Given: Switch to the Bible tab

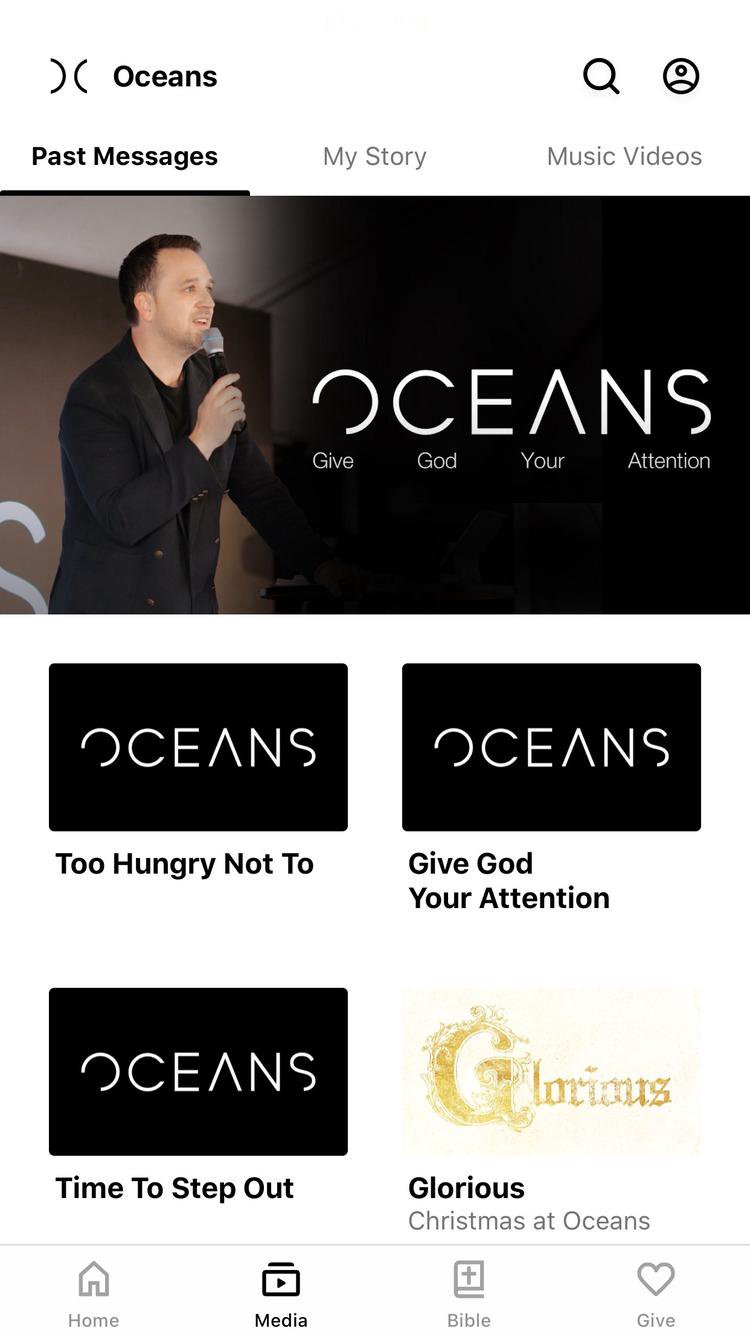Looking at the screenshot, I should [469, 1293].
